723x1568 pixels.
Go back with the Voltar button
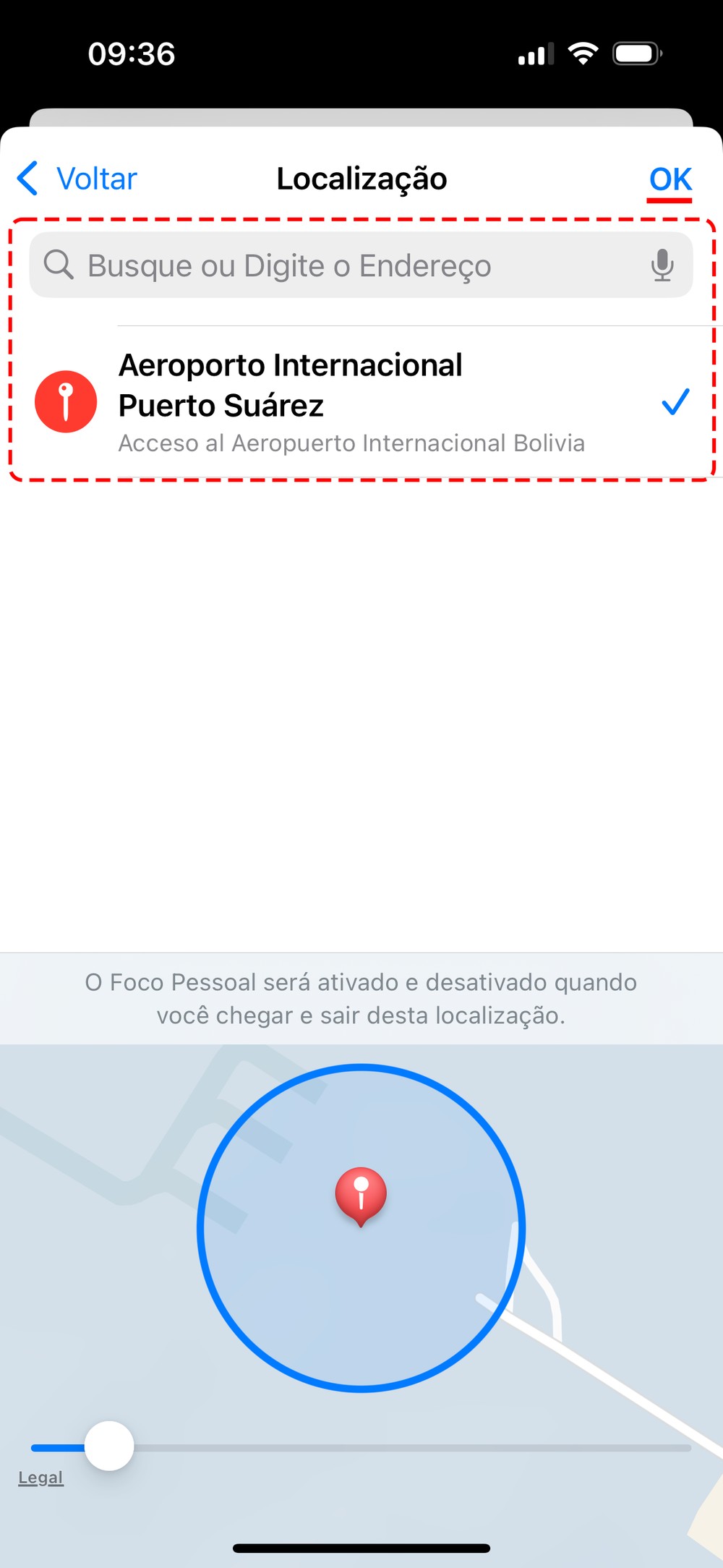(x=78, y=179)
